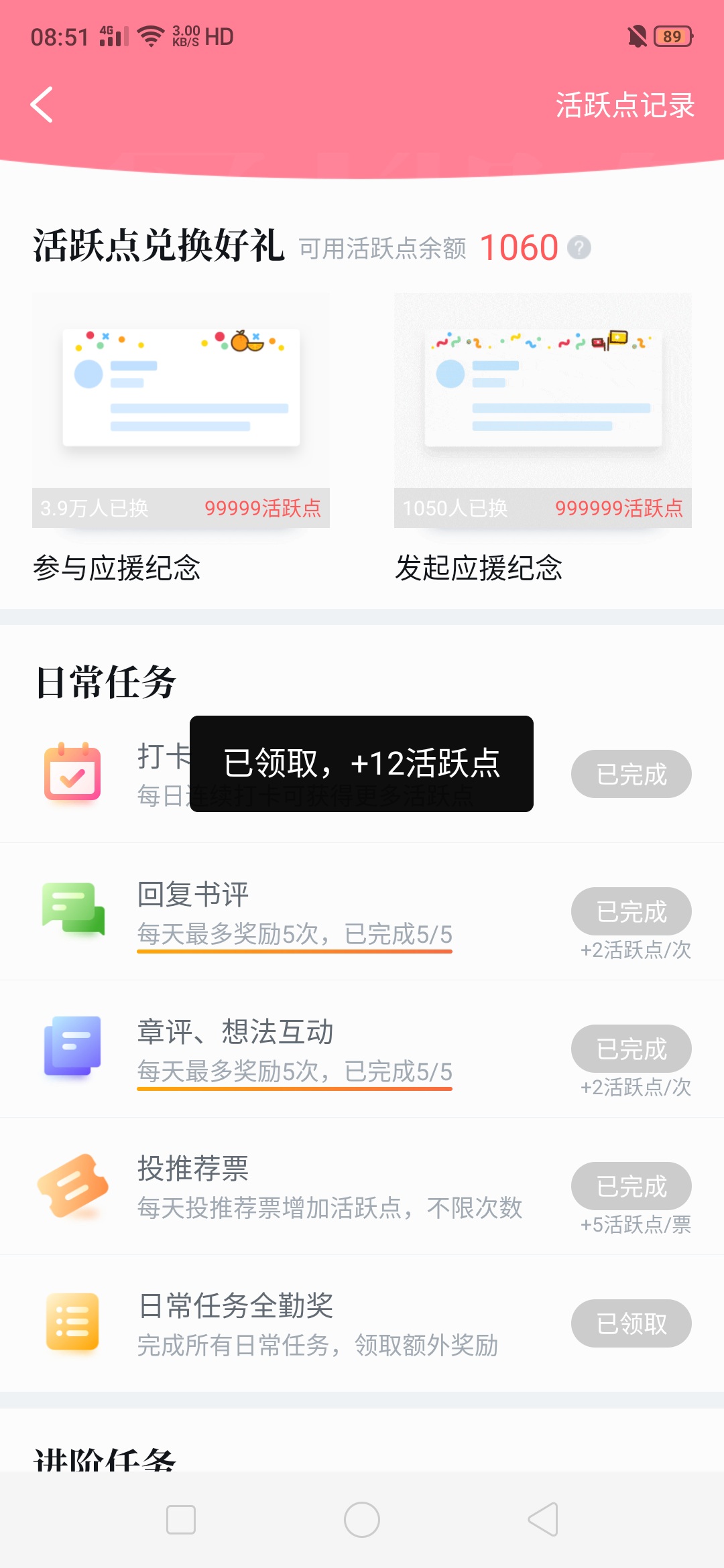Screen dimensions: 724x1568
Task: Open the 回复书评 task row
Action: (x=362, y=911)
